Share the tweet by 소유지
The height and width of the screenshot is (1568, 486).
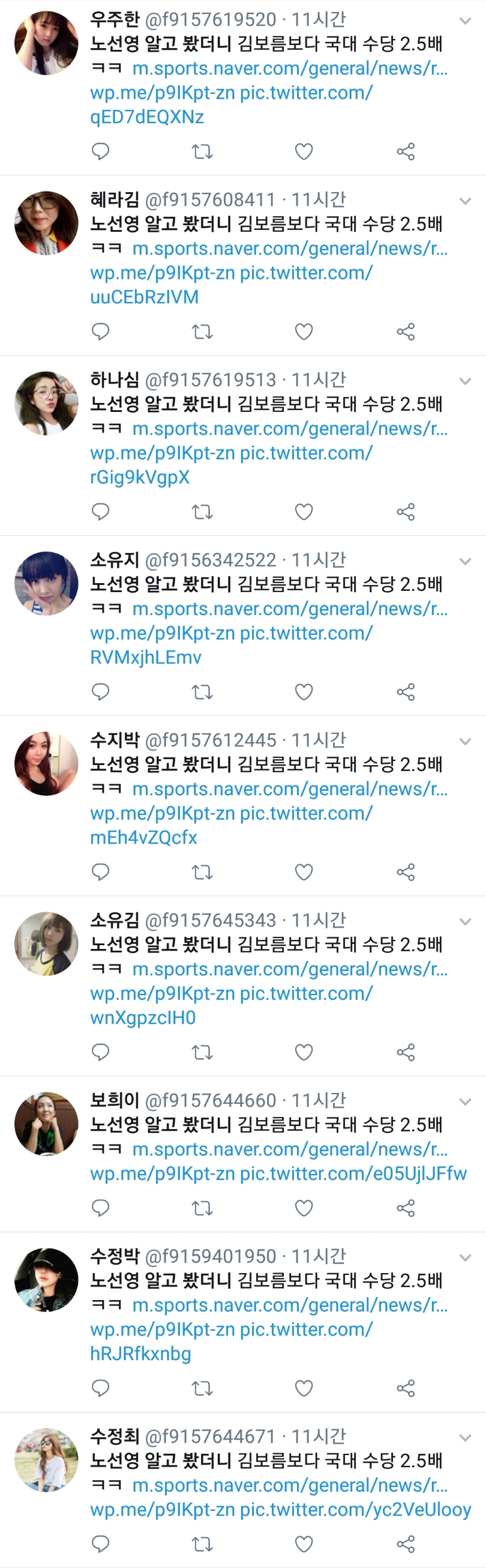406,692
